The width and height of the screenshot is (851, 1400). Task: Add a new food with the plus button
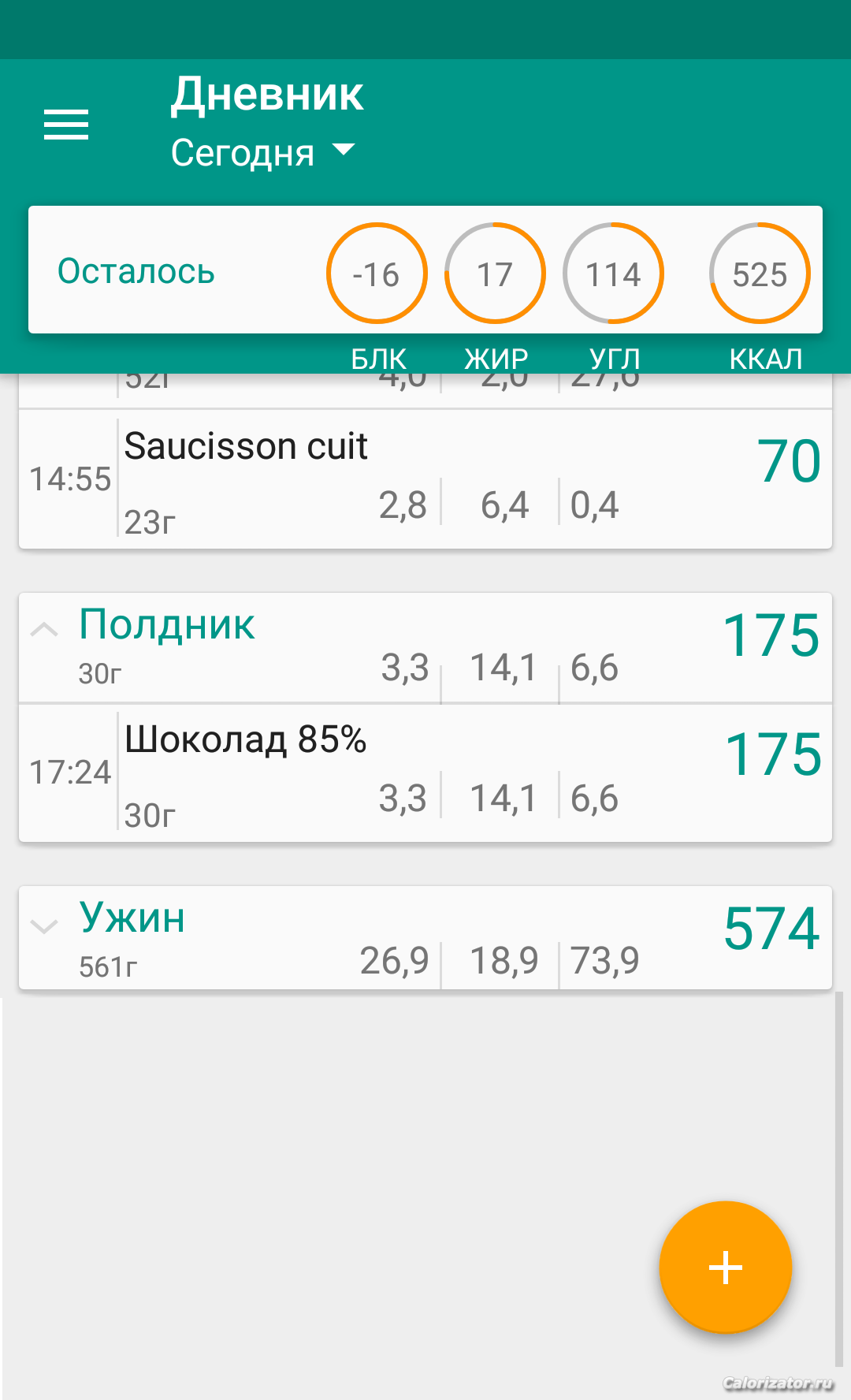point(725,1267)
